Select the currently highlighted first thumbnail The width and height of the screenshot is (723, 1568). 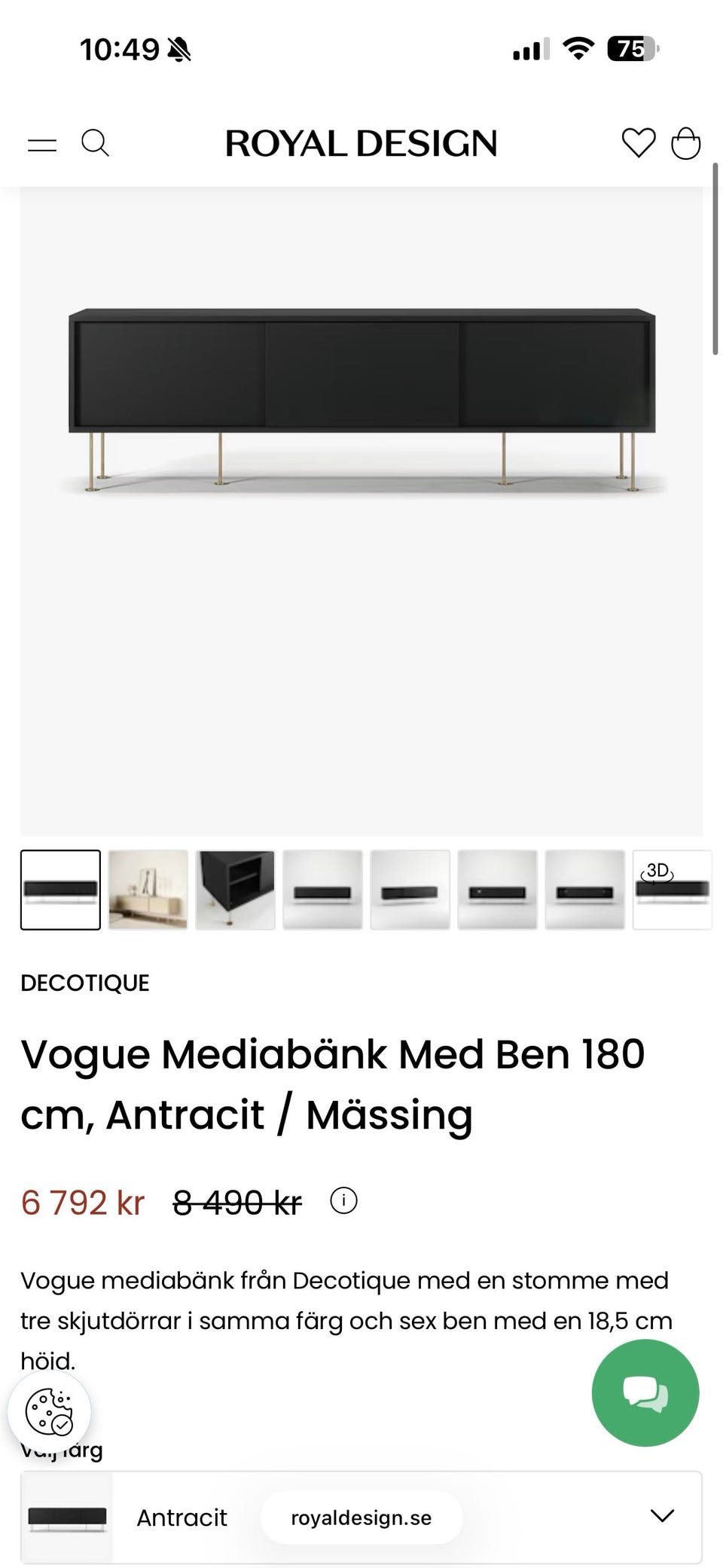[60, 890]
